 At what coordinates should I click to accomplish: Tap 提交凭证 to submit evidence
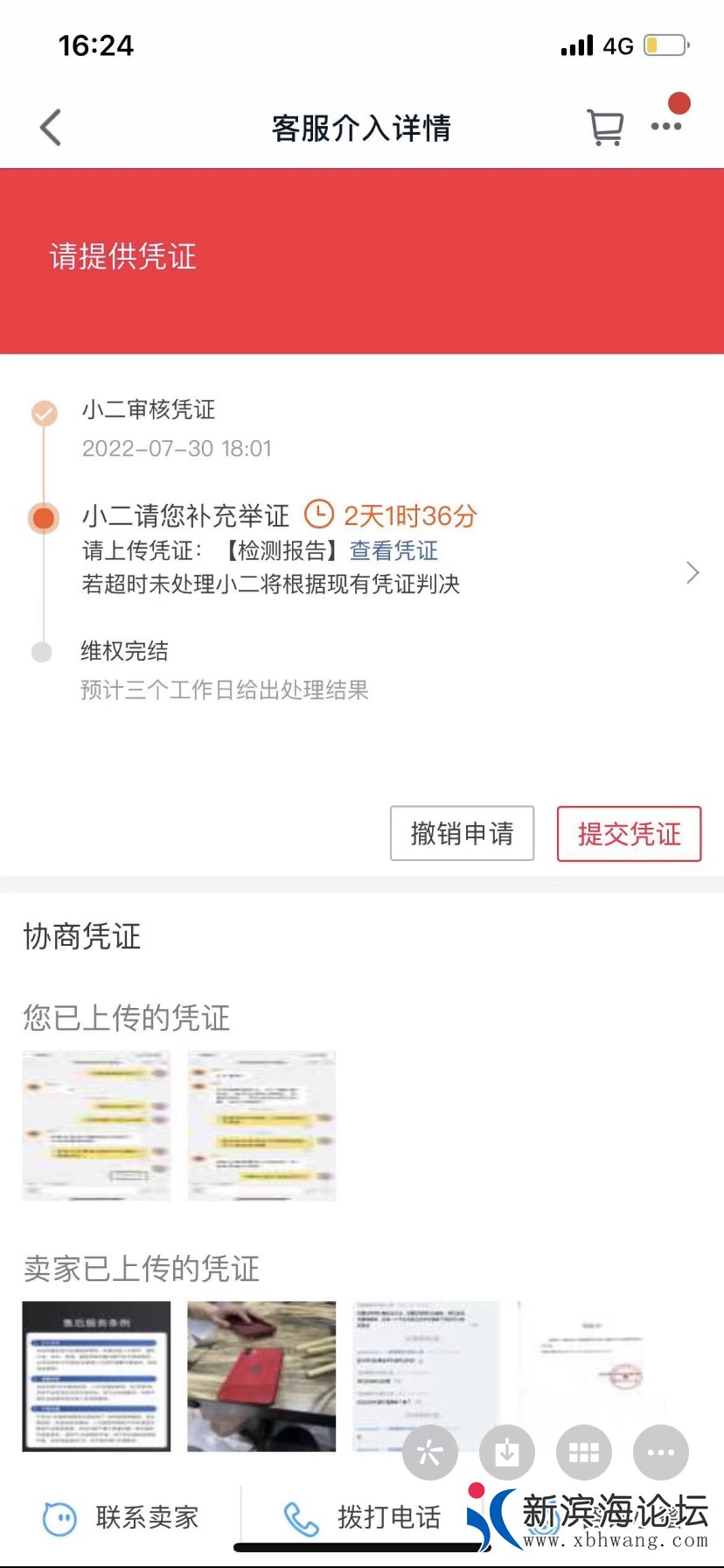coord(629,833)
